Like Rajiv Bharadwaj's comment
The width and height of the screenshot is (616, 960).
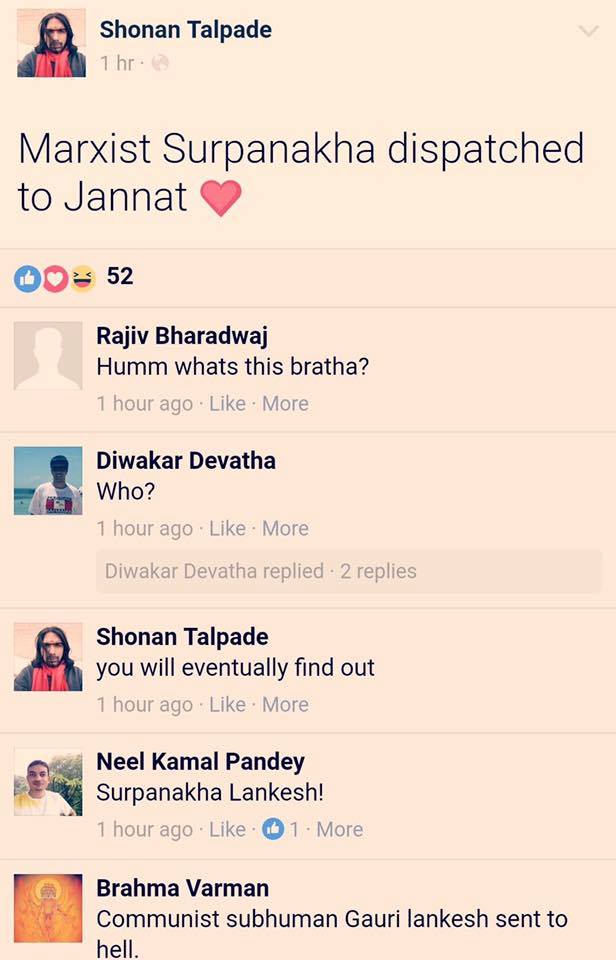click(x=227, y=404)
